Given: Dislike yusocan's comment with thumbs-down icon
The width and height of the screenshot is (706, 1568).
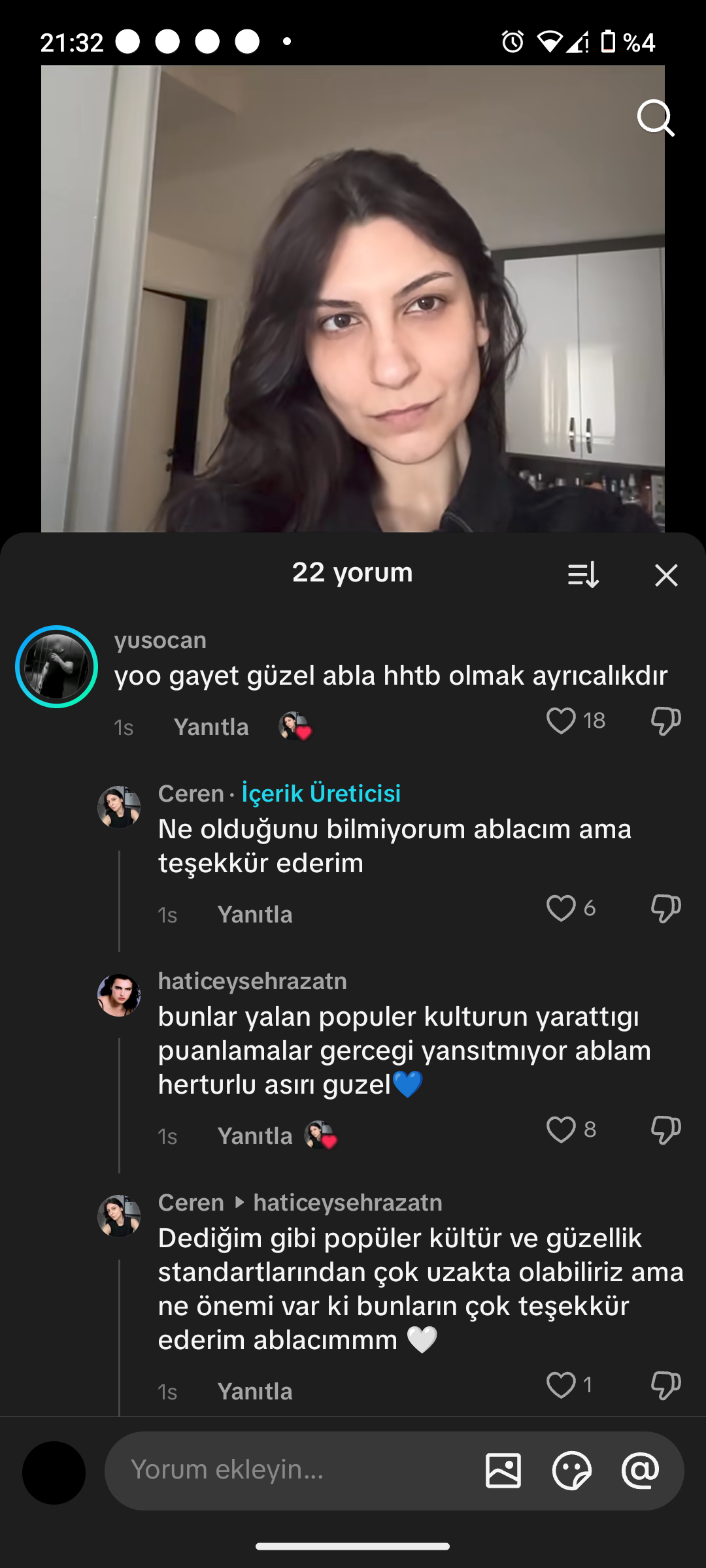Looking at the screenshot, I should (x=665, y=722).
